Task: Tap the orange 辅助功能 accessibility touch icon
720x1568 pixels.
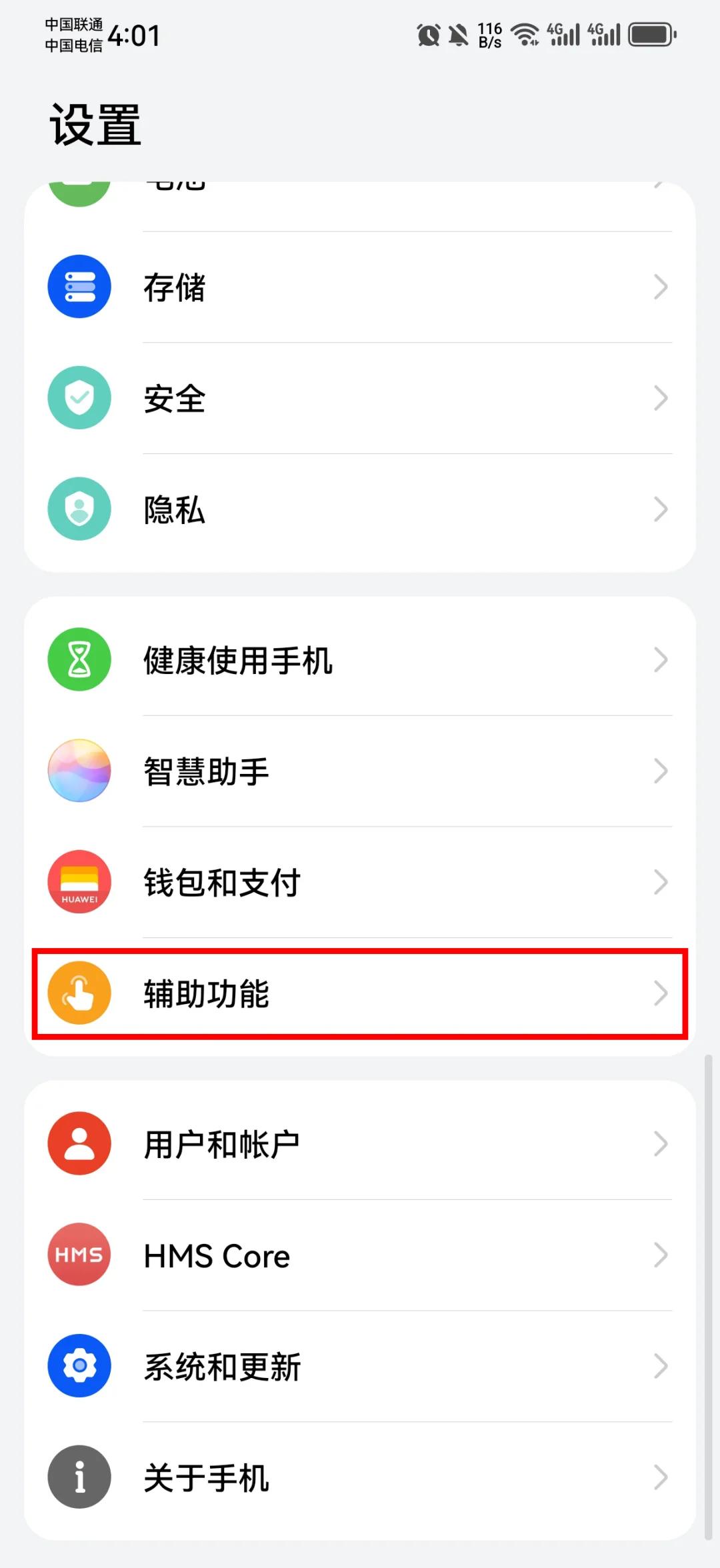Action: pyautogui.click(x=79, y=993)
